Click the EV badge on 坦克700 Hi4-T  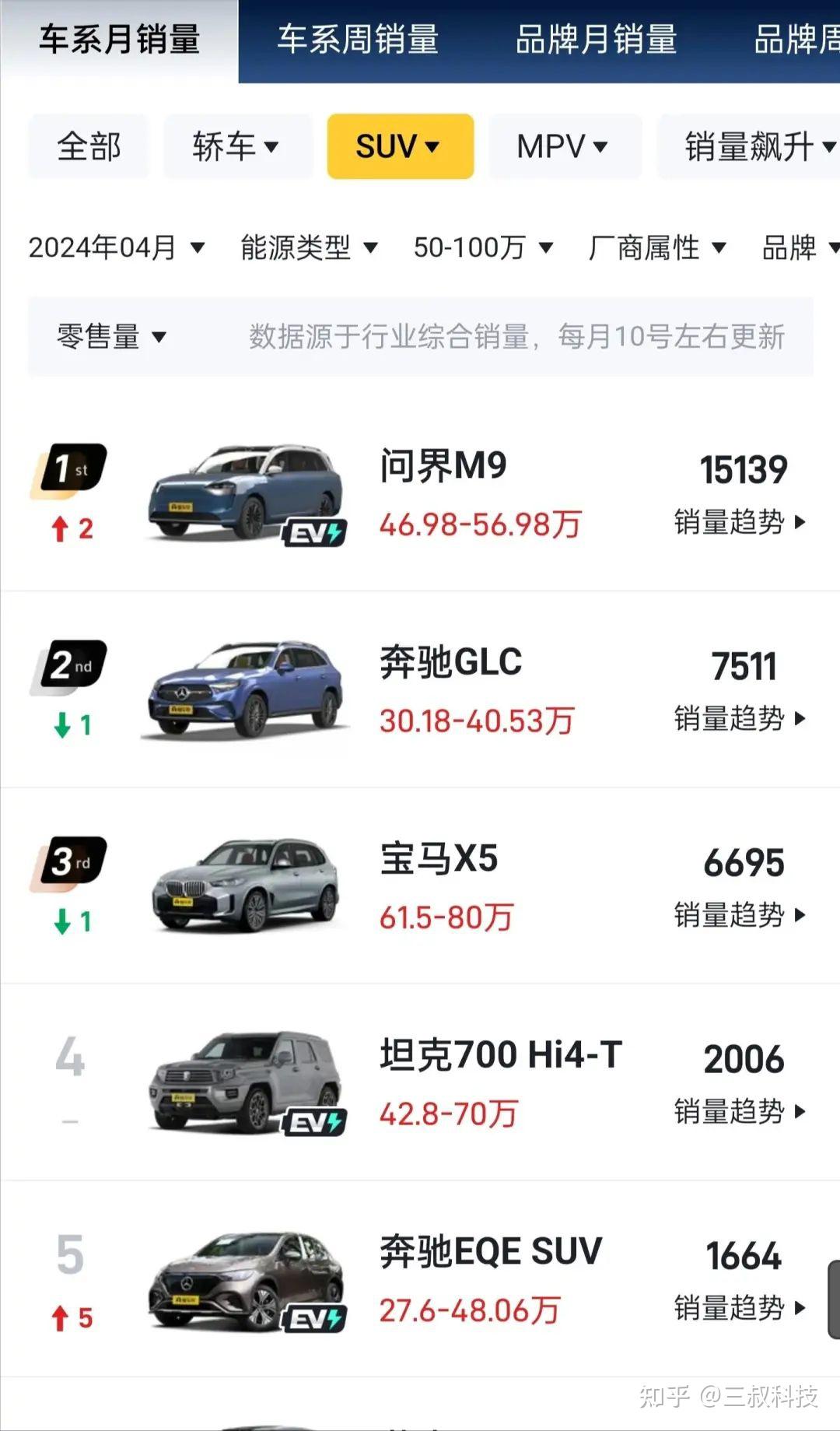[316, 1121]
